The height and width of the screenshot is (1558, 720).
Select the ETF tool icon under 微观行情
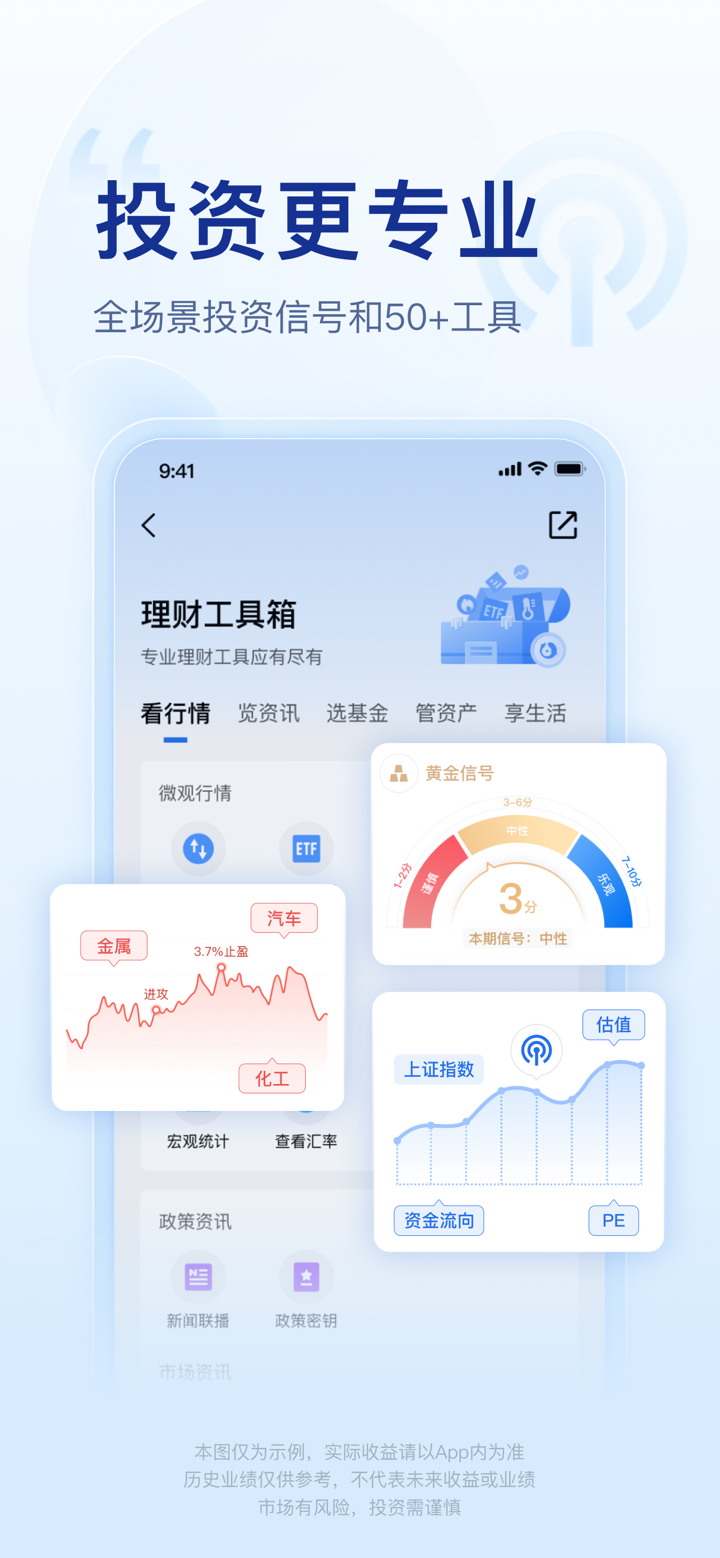(306, 849)
